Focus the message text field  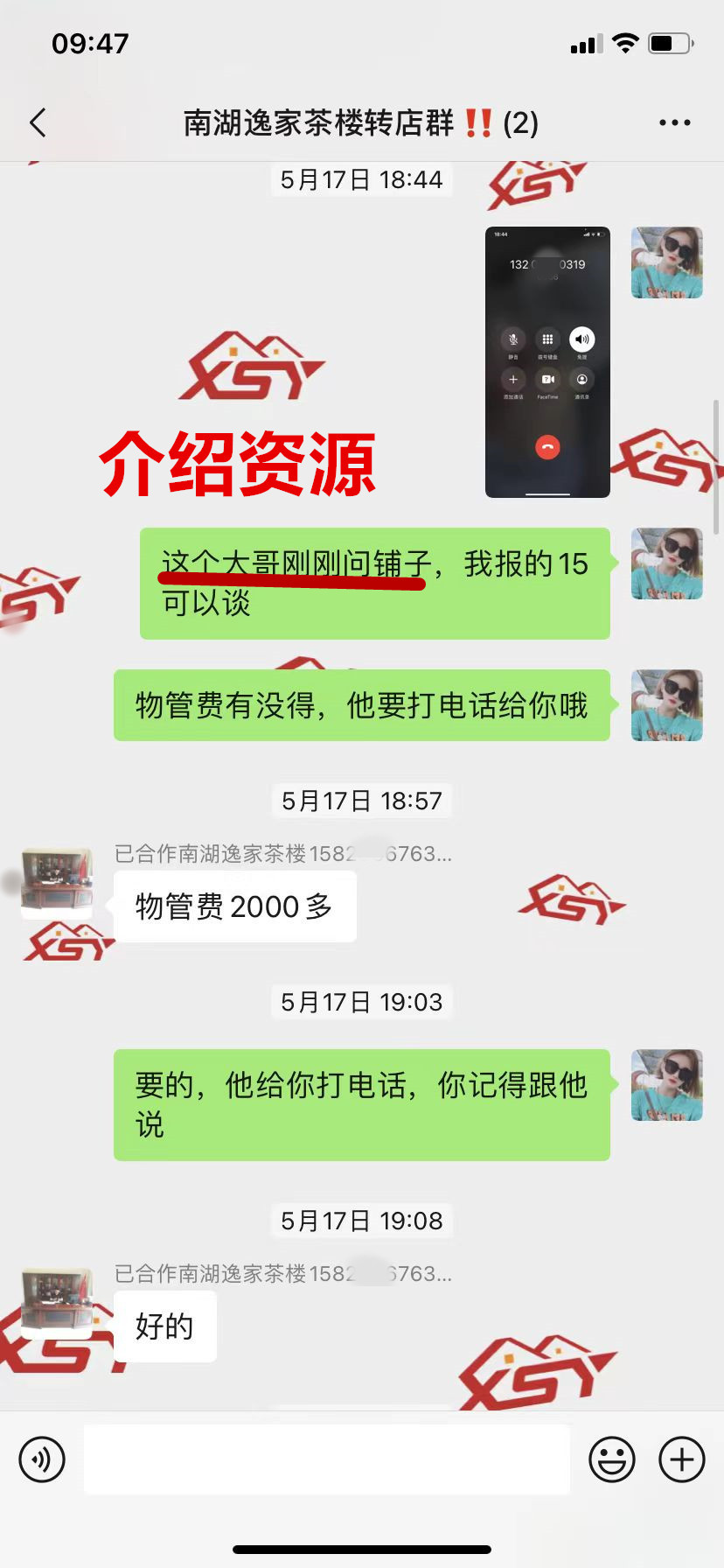click(327, 1459)
